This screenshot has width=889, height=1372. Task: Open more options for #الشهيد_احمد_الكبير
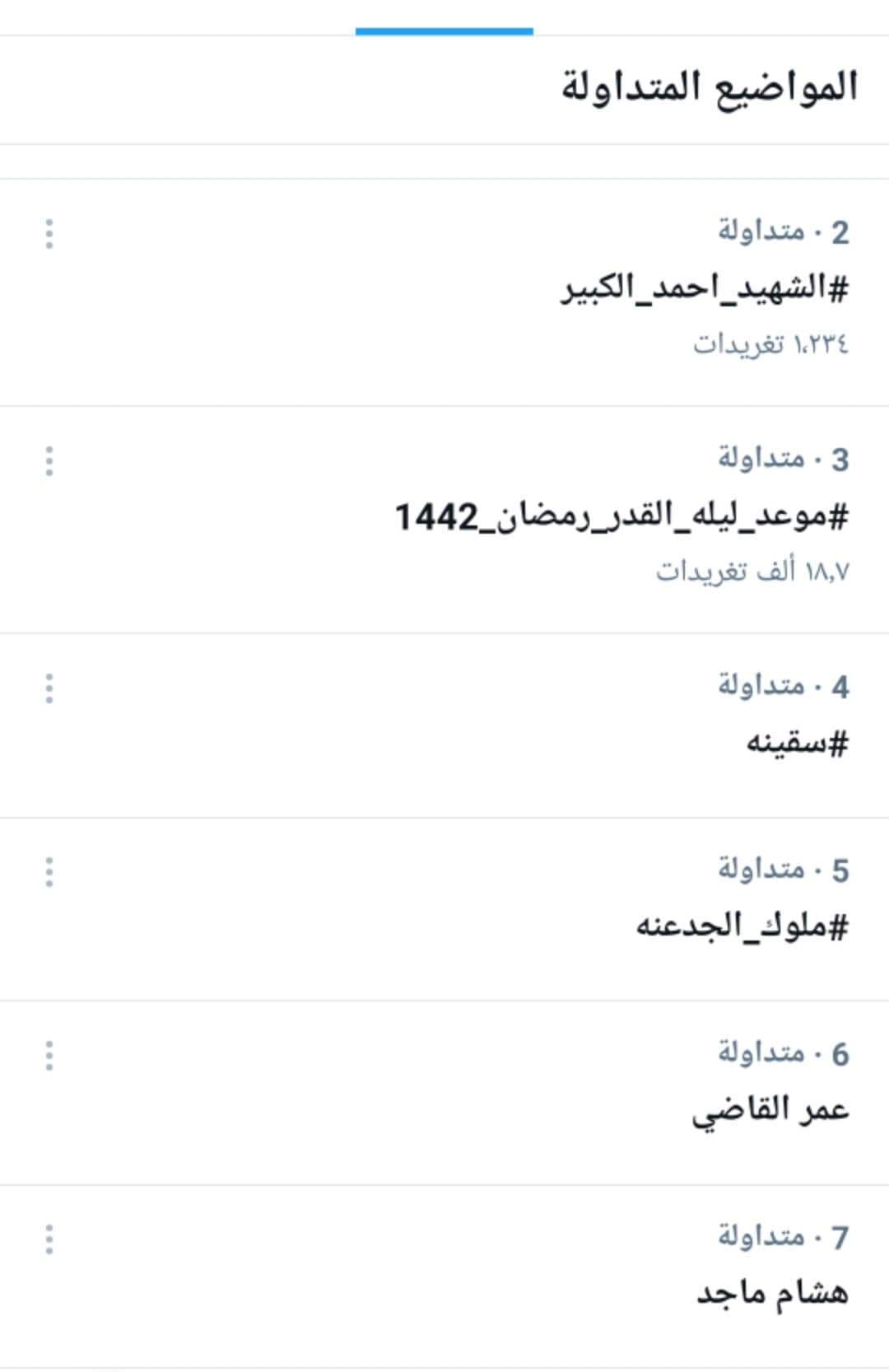(x=49, y=235)
